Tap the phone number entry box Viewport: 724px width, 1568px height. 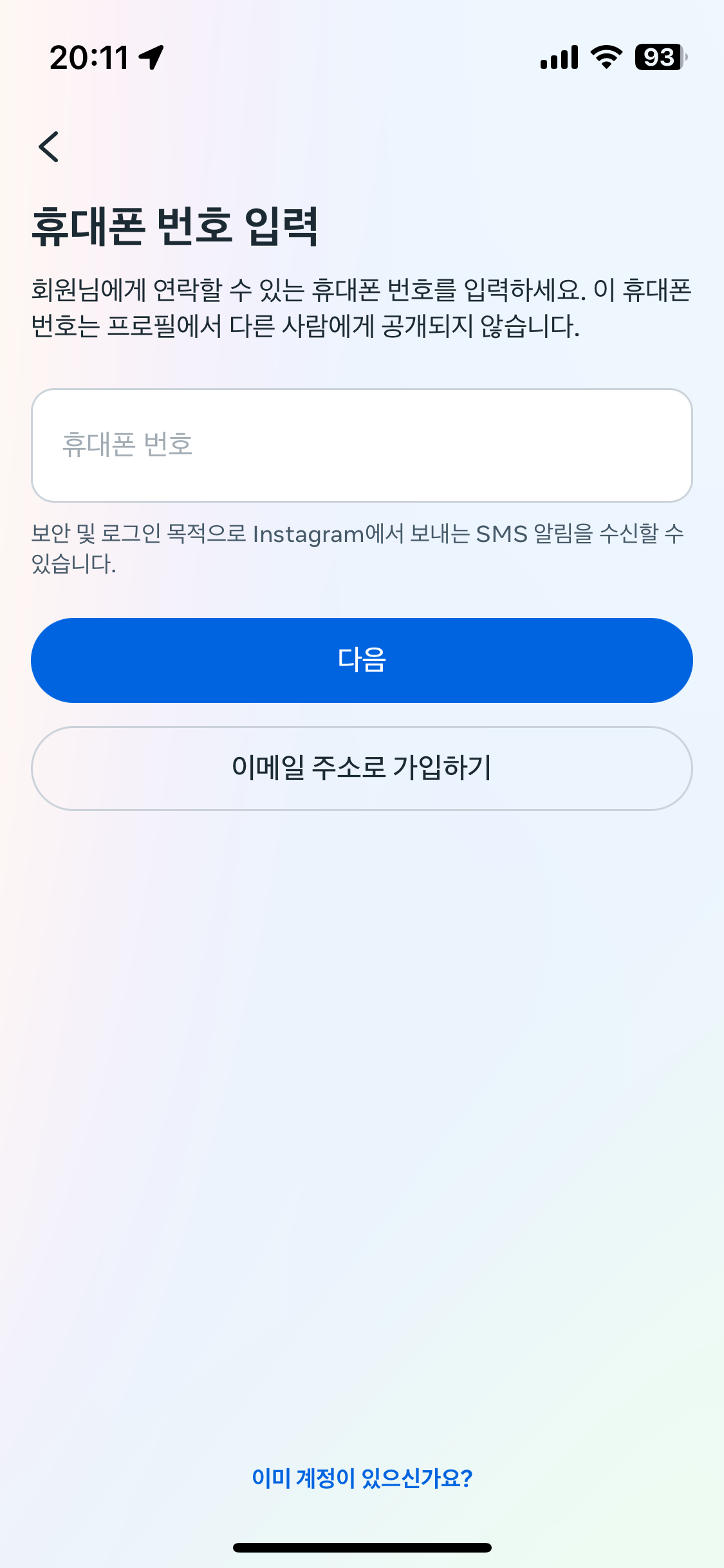[x=362, y=445]
